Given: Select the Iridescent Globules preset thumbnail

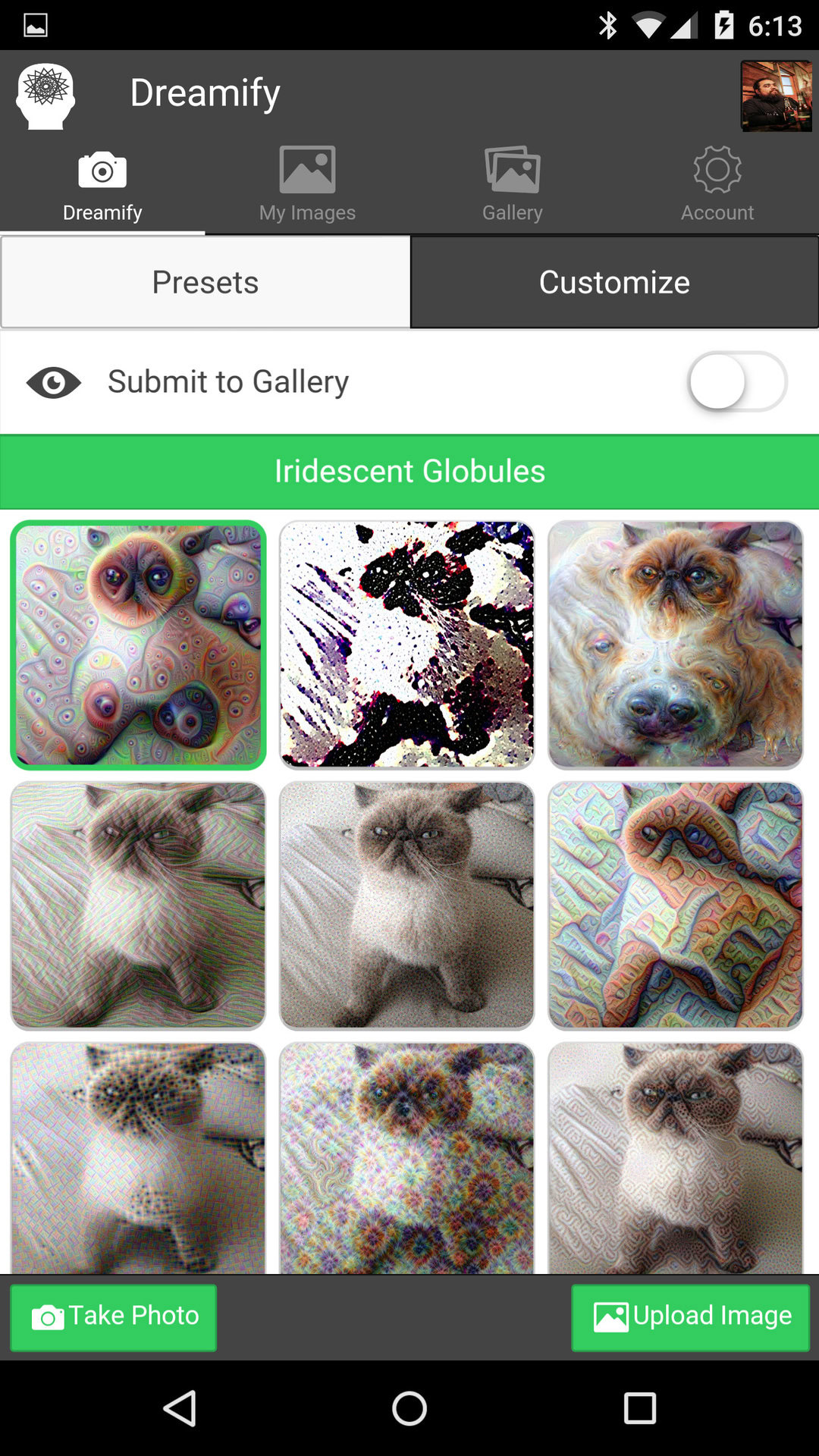Looking at the screenshot, I should [x=138, y=645].
